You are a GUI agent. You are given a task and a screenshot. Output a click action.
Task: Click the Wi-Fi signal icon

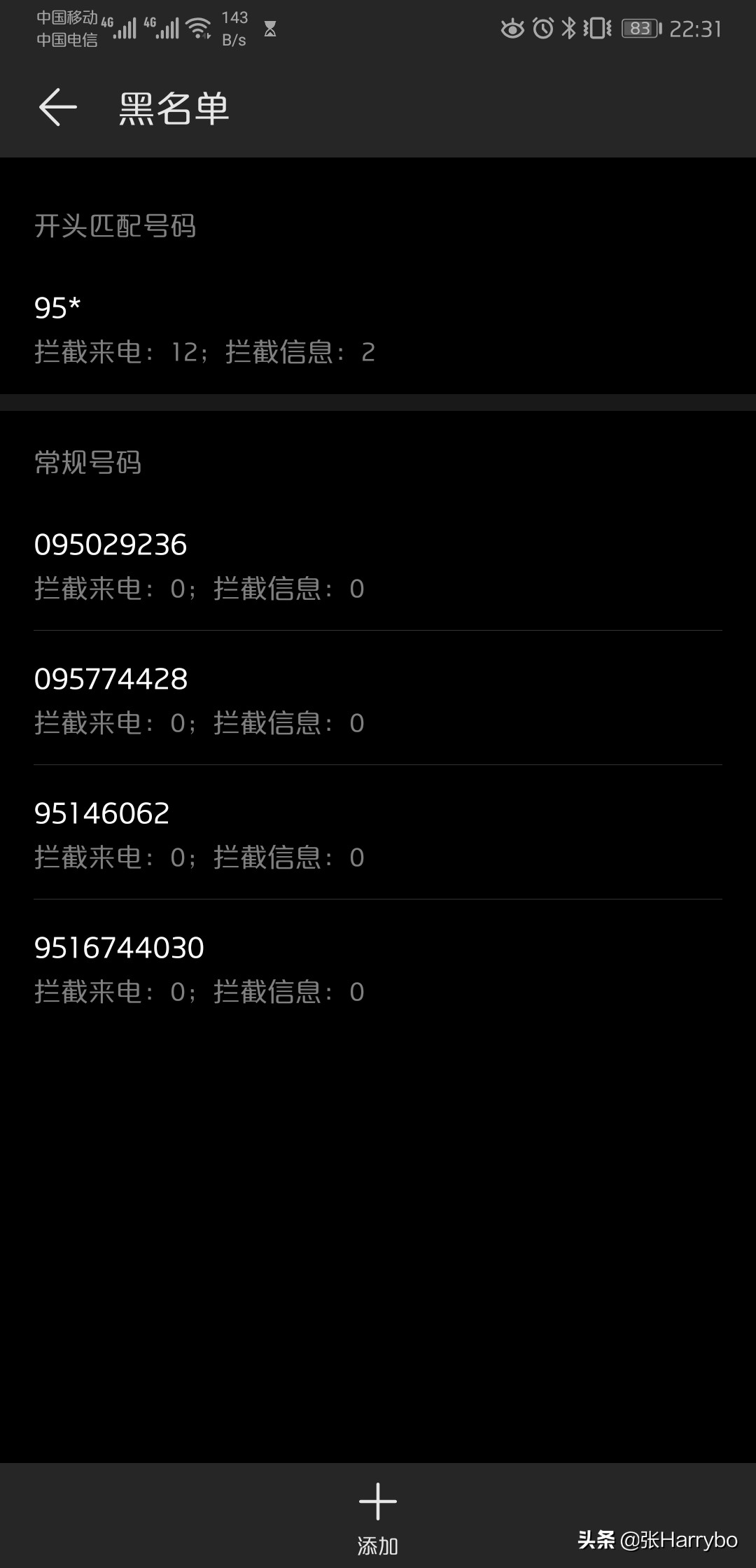pos(198,28)
